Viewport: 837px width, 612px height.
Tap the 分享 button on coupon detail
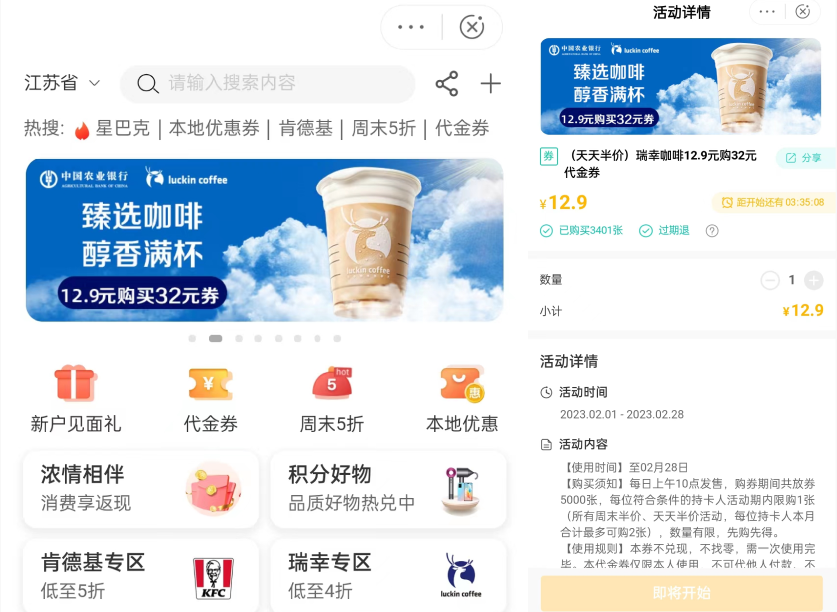click(803, 158)
